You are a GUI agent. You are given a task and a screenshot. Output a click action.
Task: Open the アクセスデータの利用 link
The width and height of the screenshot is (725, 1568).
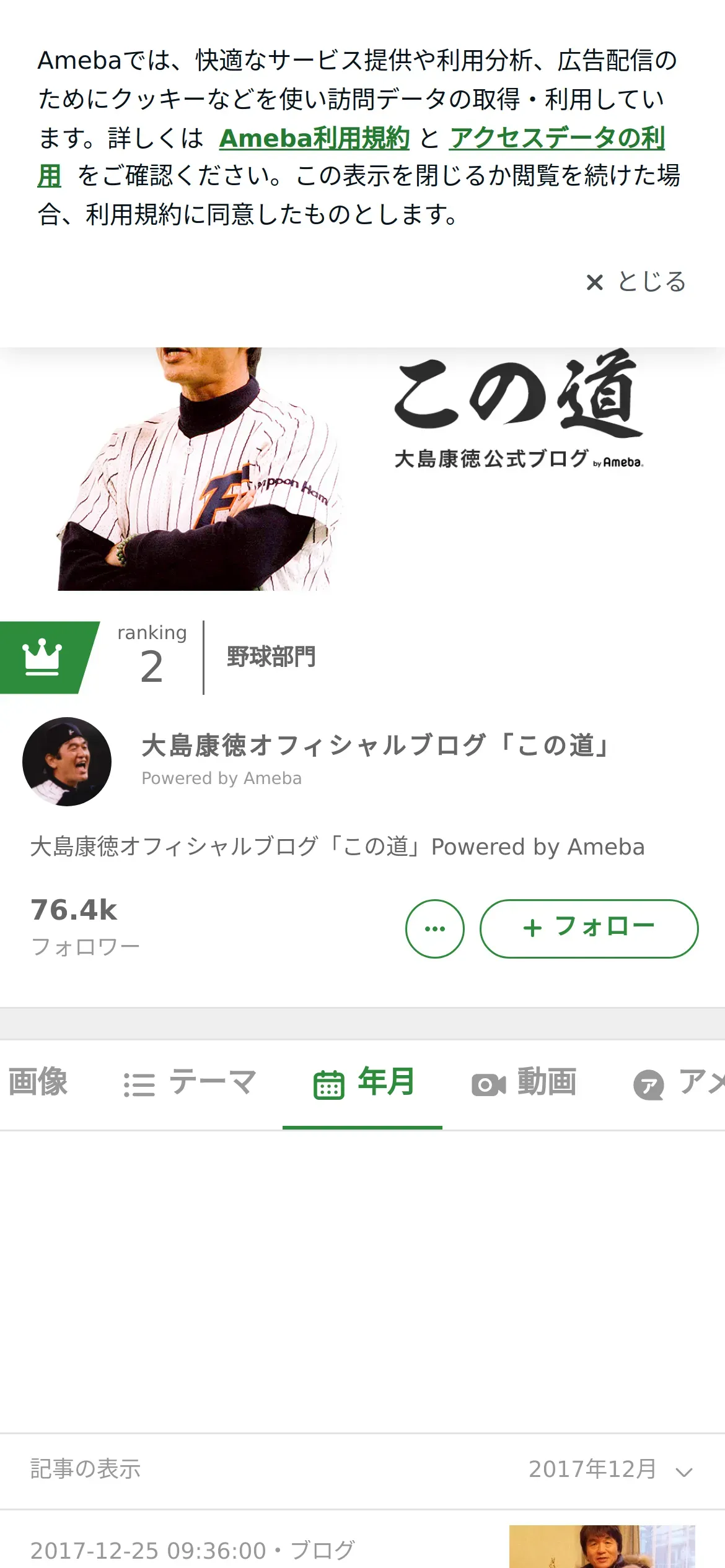tap(556, 138)
